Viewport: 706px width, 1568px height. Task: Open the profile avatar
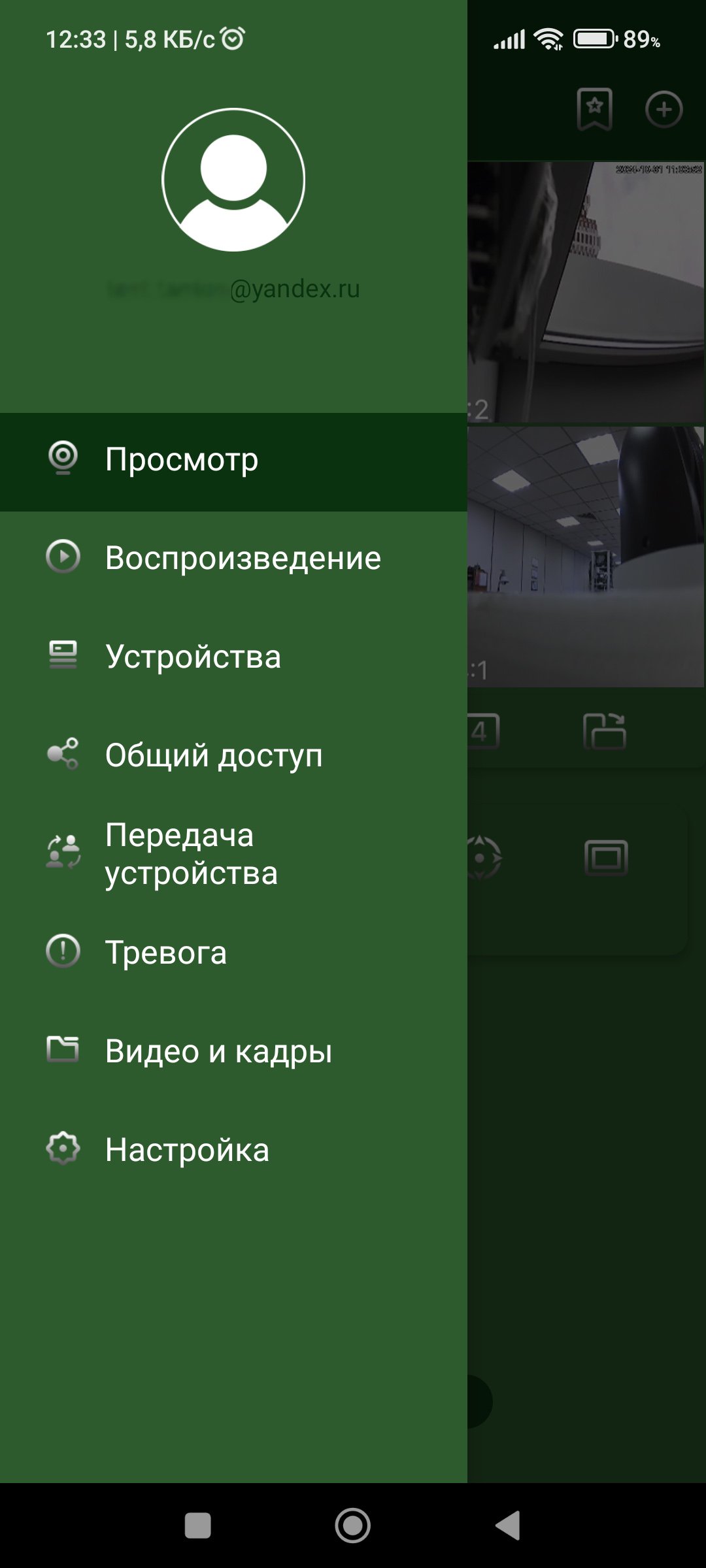233,180
